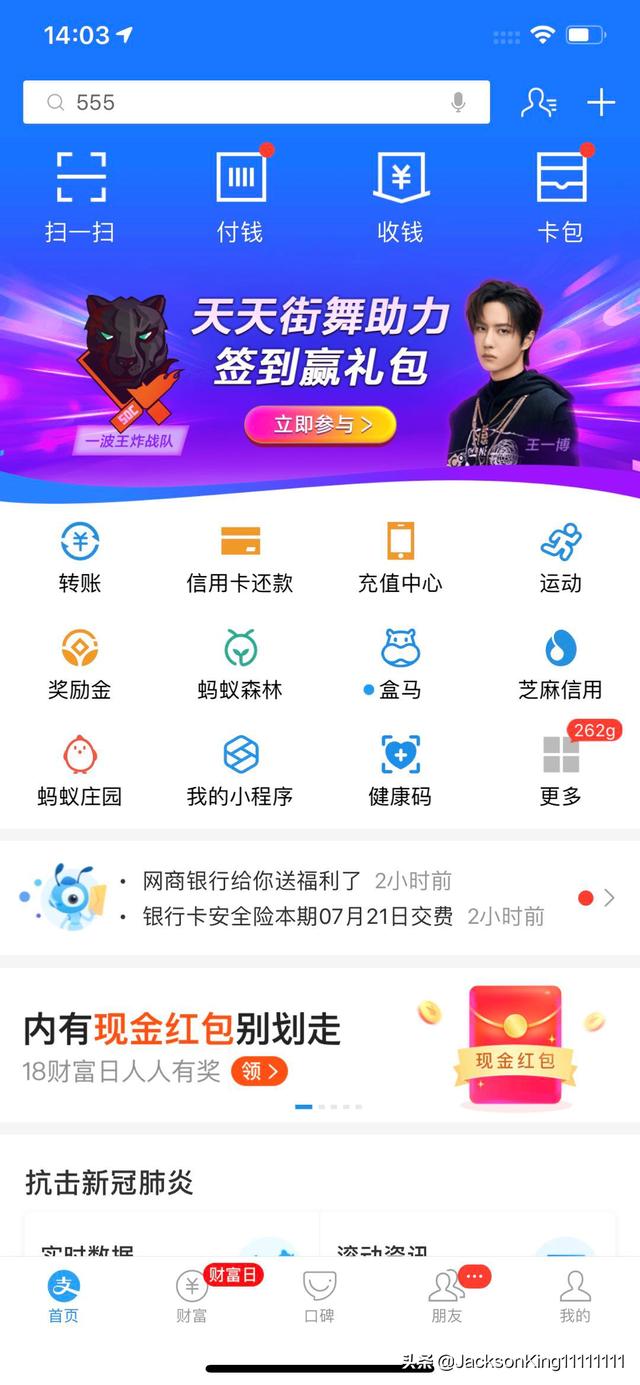The height and width of the screenshot is (1385, 640).
Task: Open 扫一扫 to scan a code
Action: tap(80, 197)
